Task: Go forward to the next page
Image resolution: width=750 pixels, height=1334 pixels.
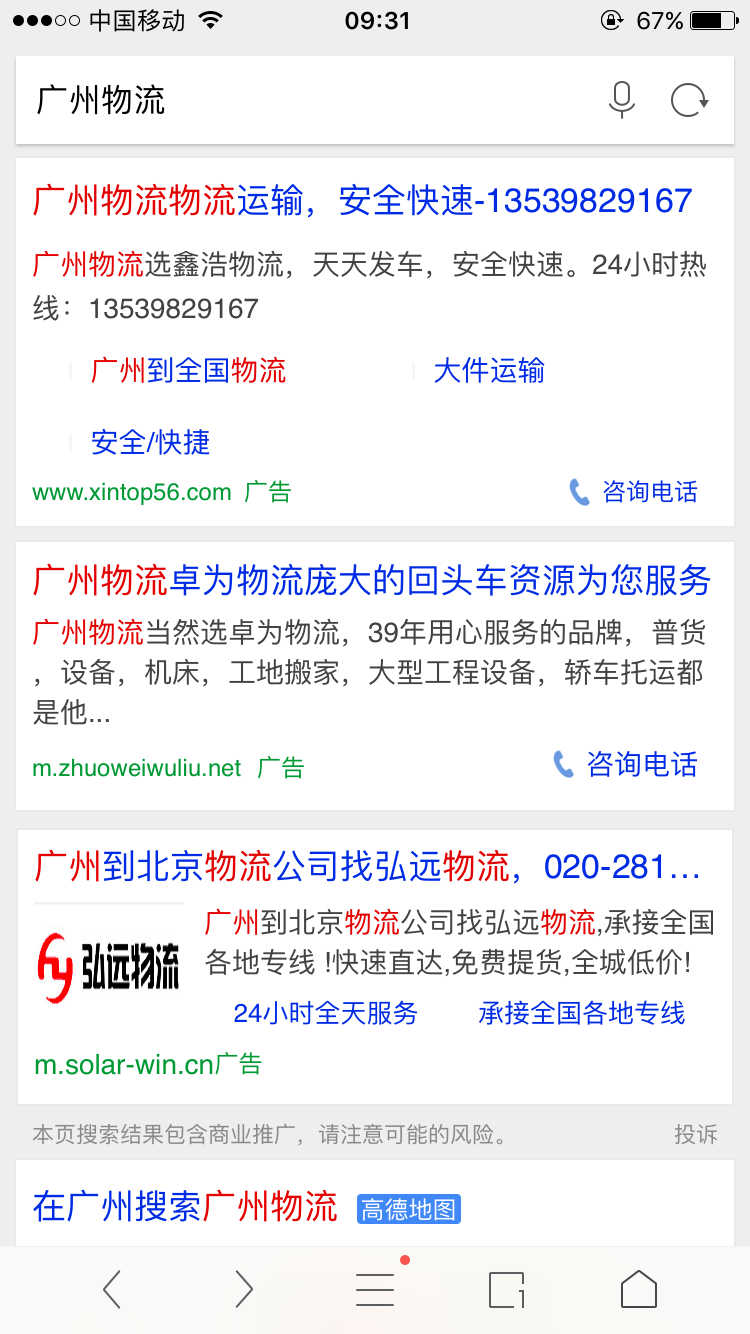Action: click(244, 1289)
